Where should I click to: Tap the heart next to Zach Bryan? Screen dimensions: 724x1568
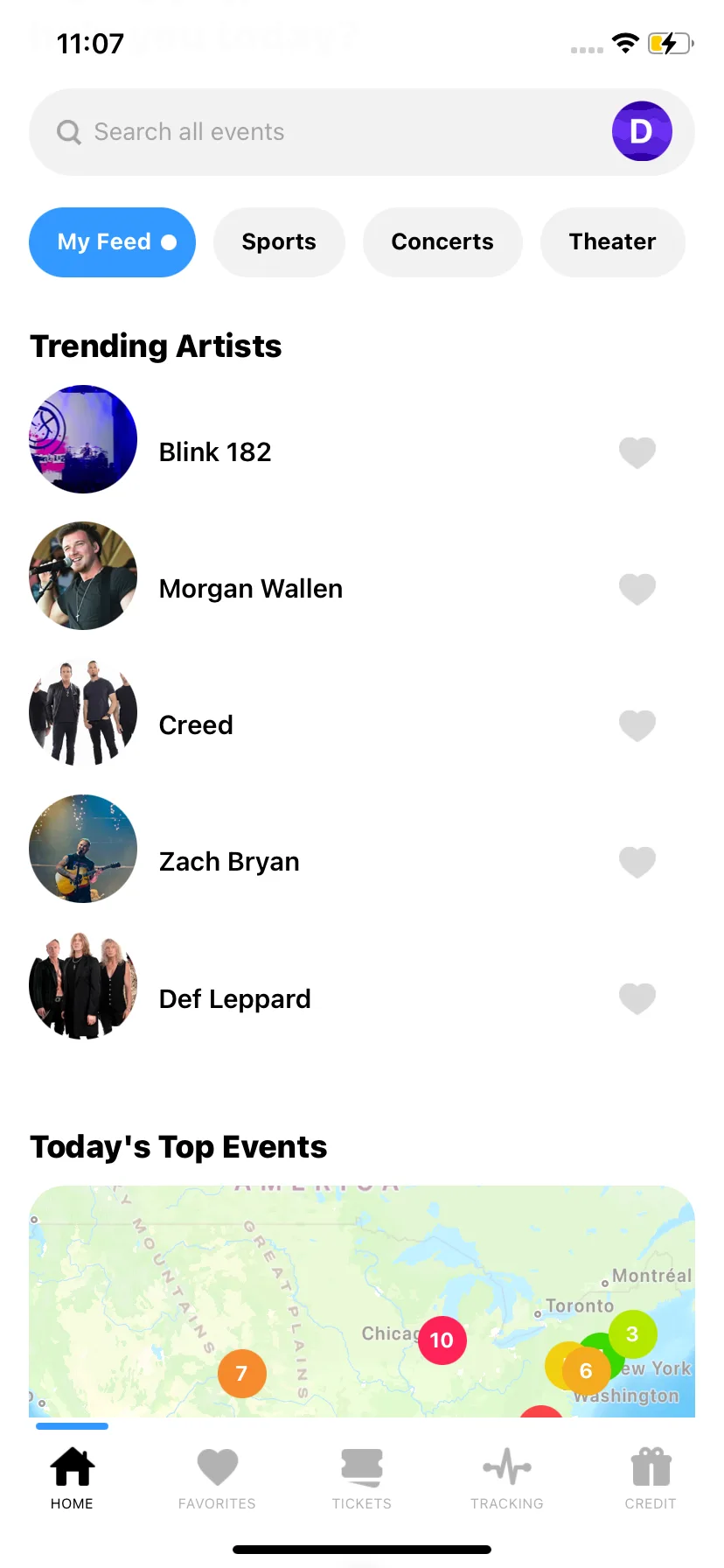coord(637,862)
